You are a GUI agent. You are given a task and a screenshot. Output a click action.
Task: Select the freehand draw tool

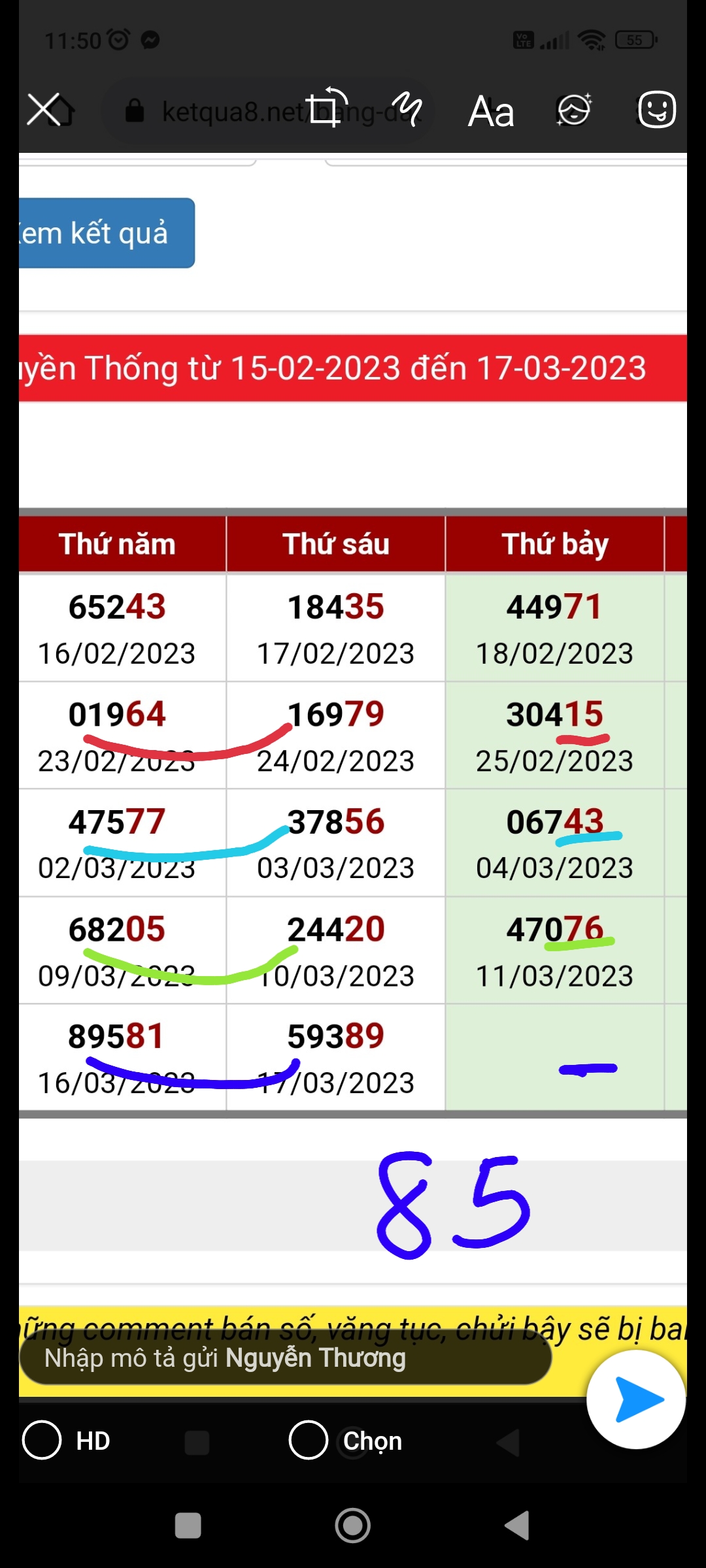click(407, 108)
